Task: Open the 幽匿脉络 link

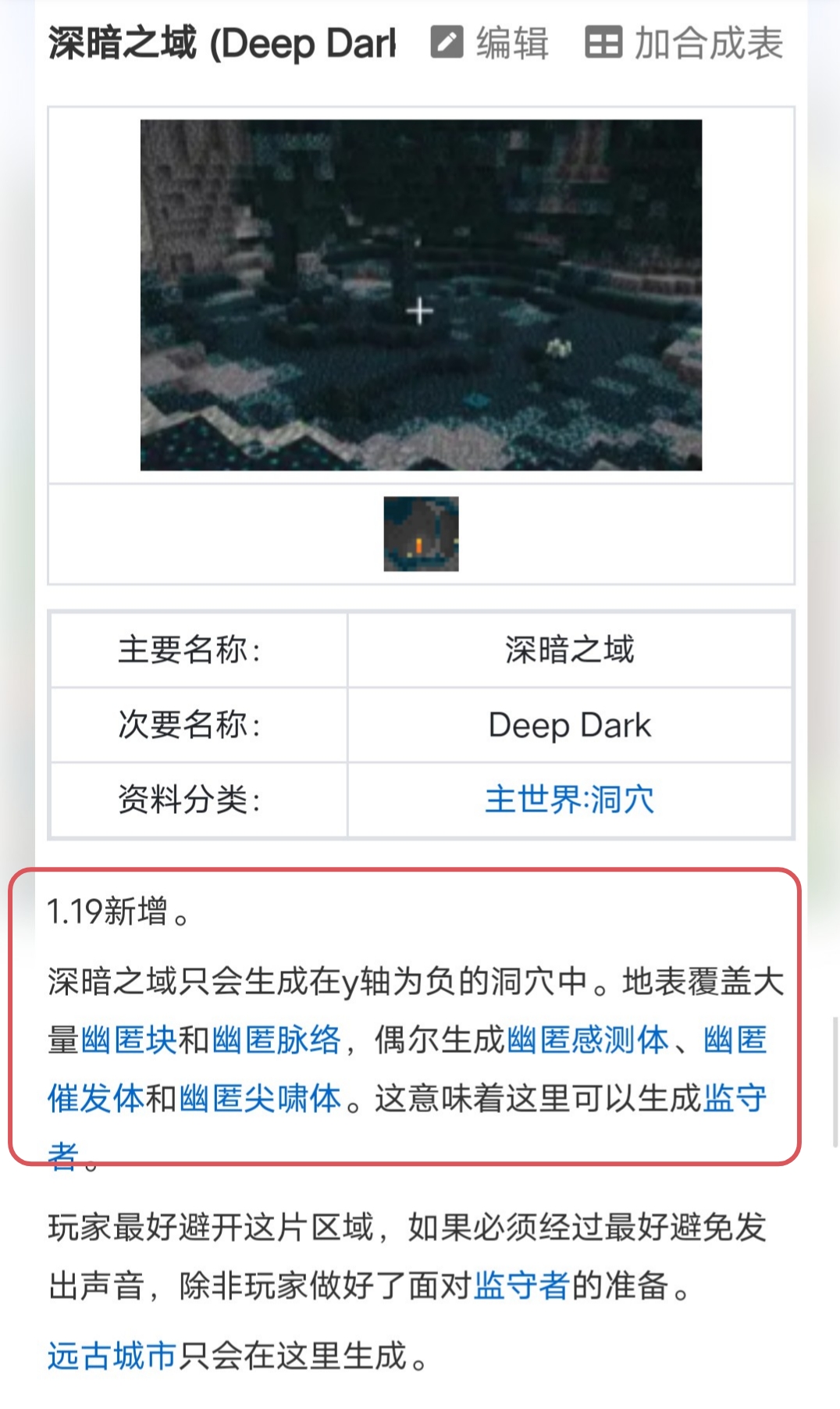Action: pos(276,1040)
